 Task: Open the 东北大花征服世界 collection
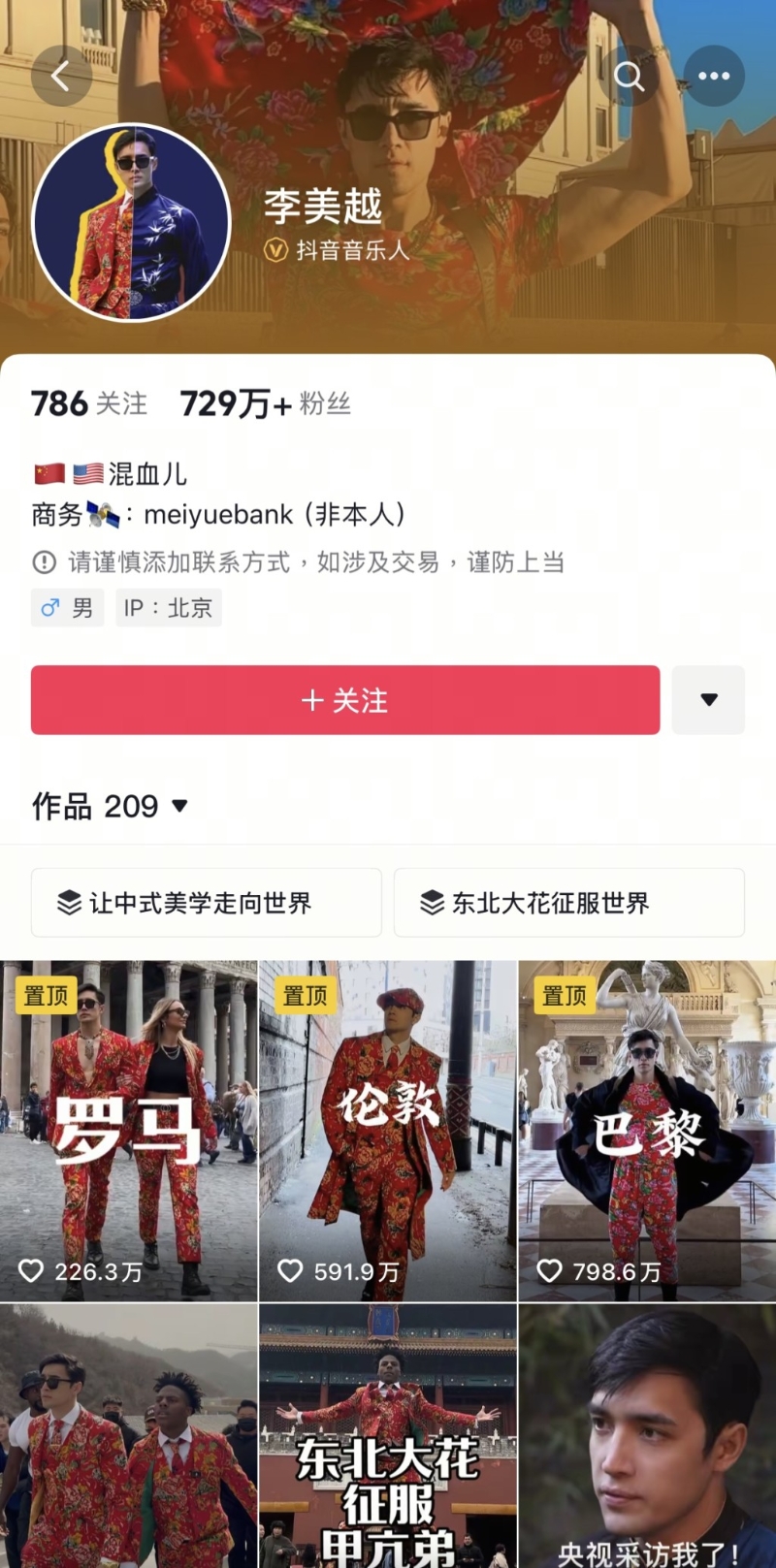[x=568, y=903]
